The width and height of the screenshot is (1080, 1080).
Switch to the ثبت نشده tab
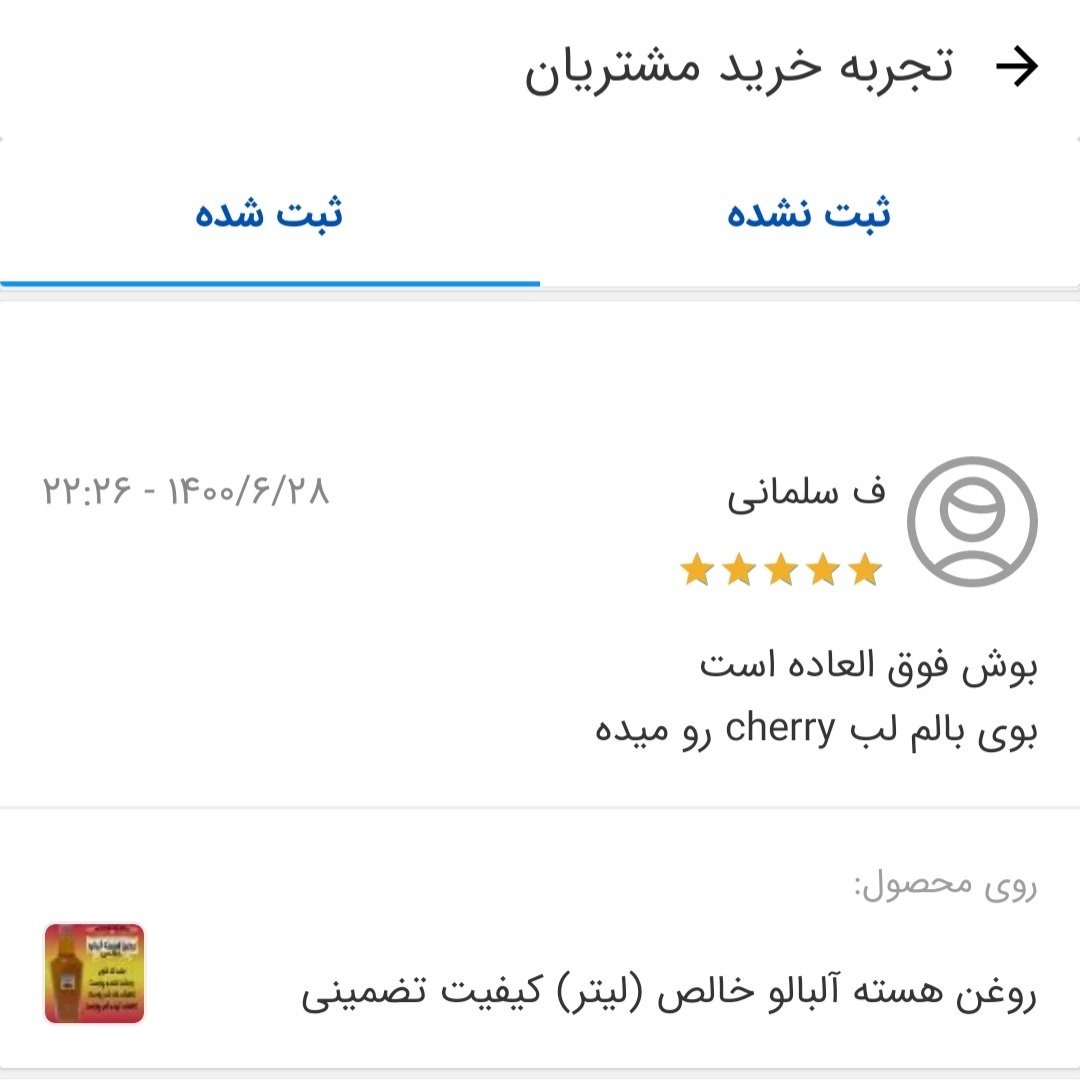pyautogui.click(x=809, y=214)
